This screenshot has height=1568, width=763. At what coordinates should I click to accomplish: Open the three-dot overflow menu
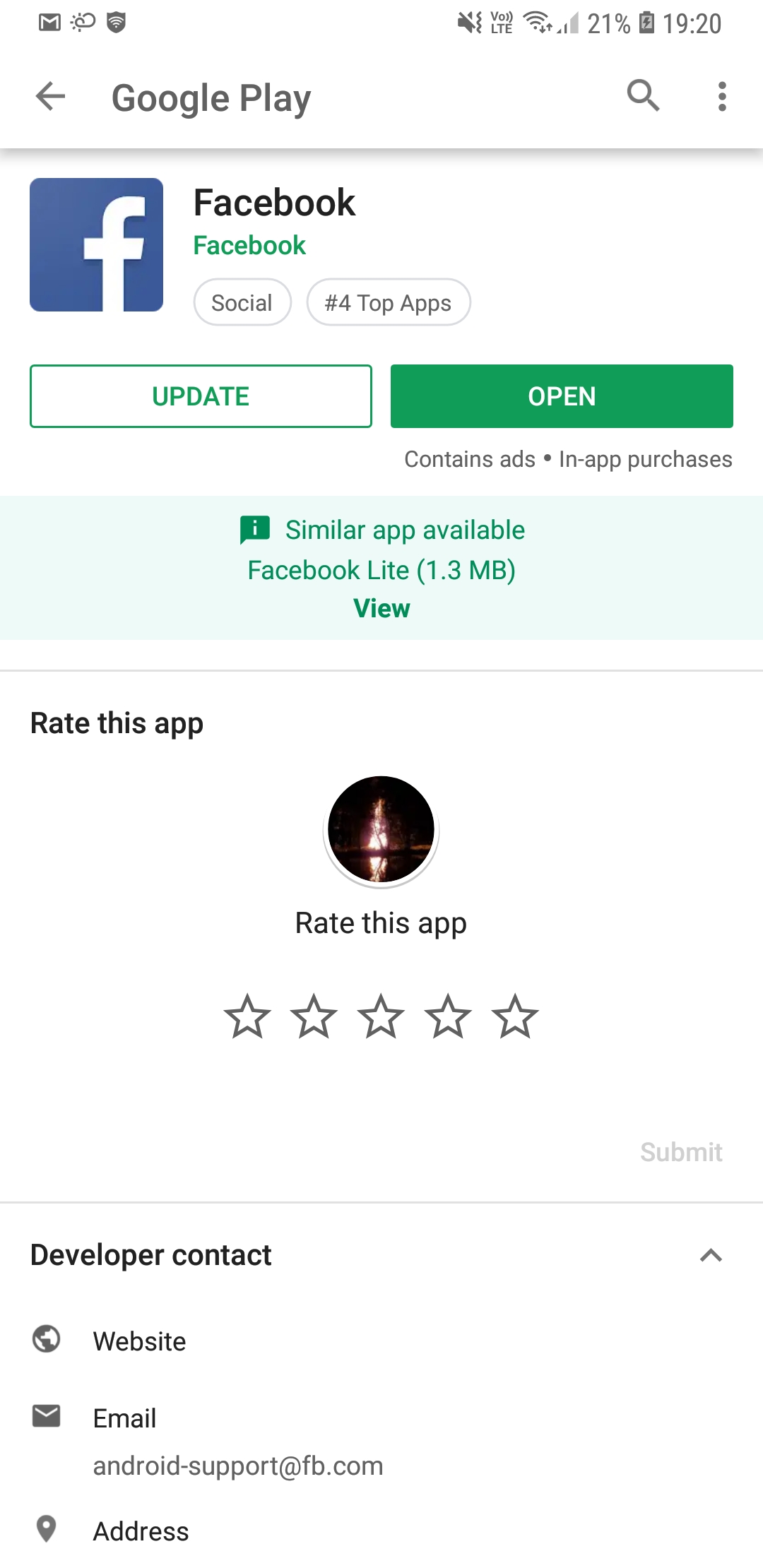[x=721, y=96]
